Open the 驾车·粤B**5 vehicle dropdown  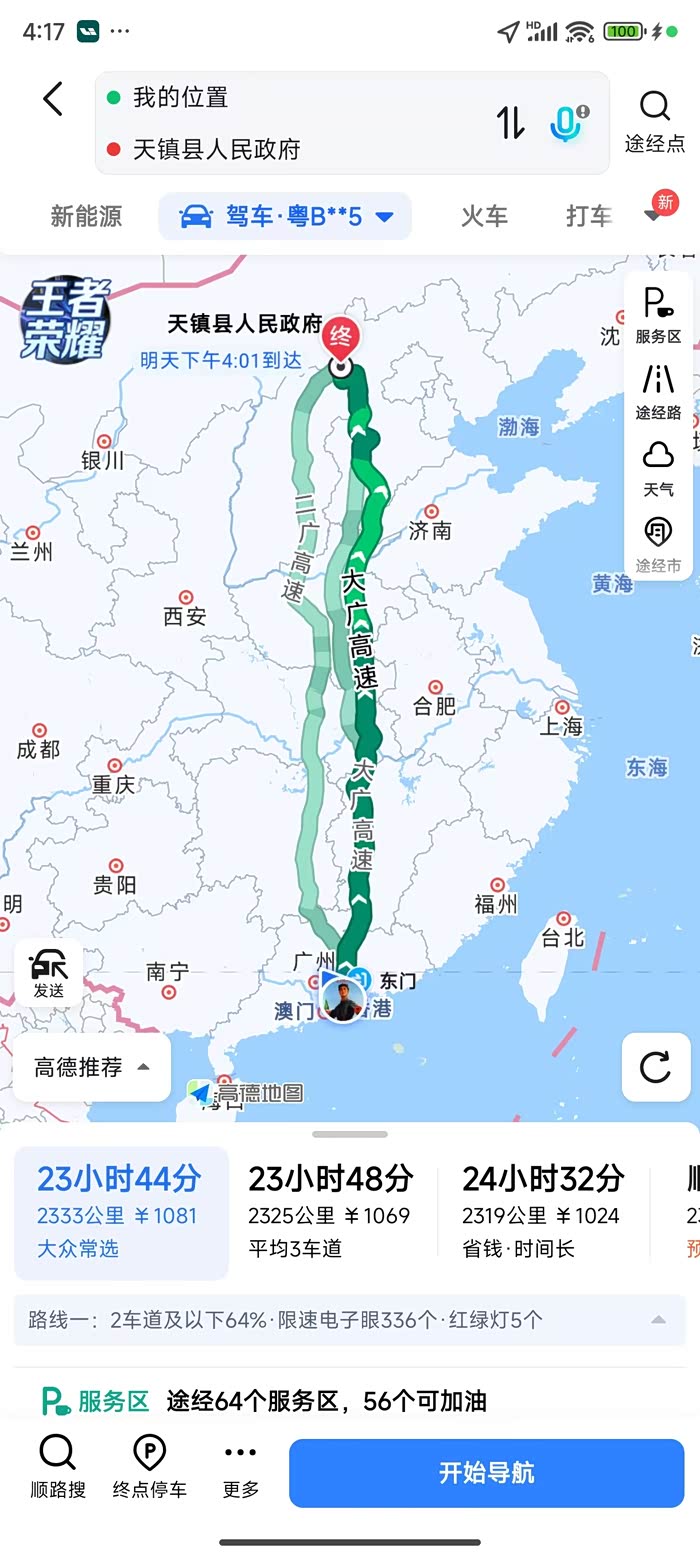click(x=285, y=216)
